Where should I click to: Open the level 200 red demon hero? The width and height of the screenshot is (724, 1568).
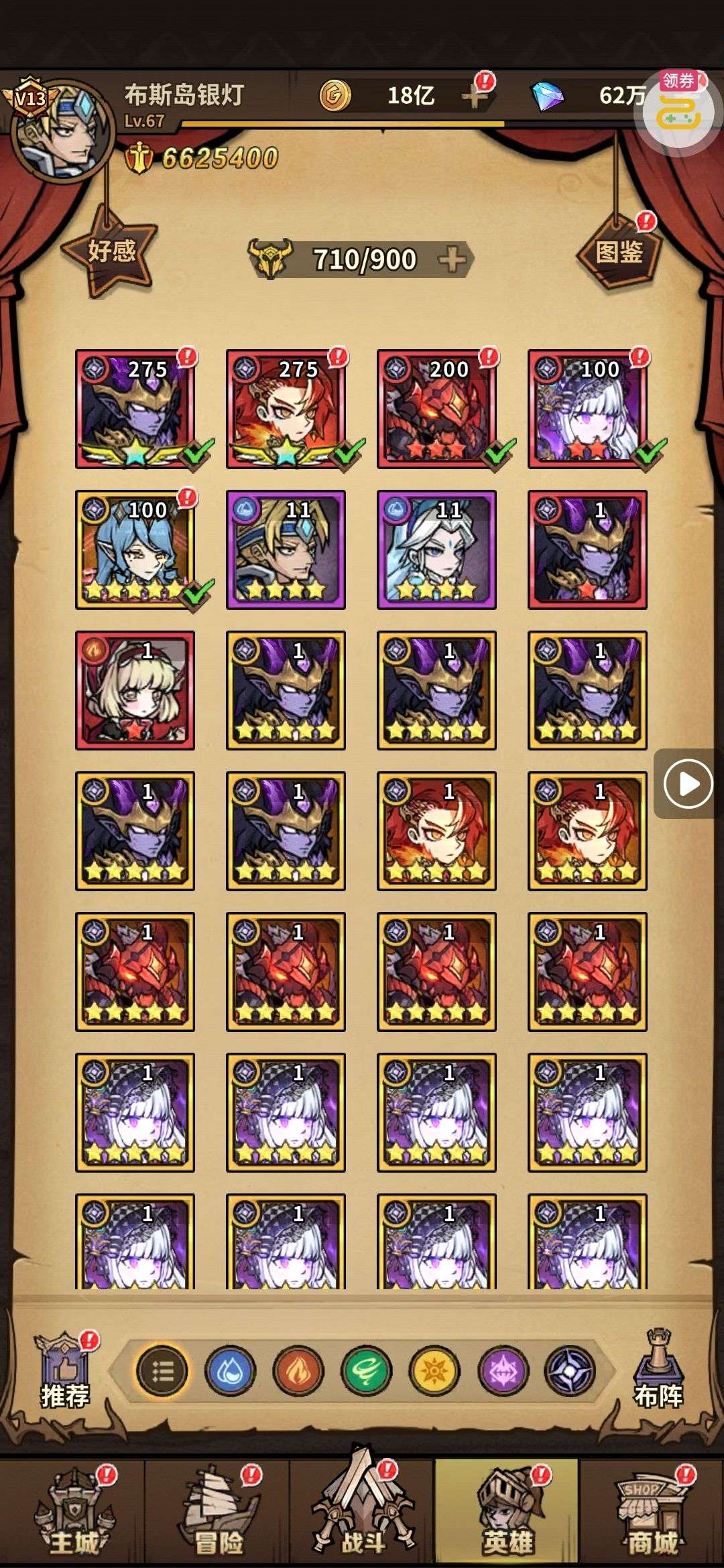pyautogui.click(x=436, y=409)
